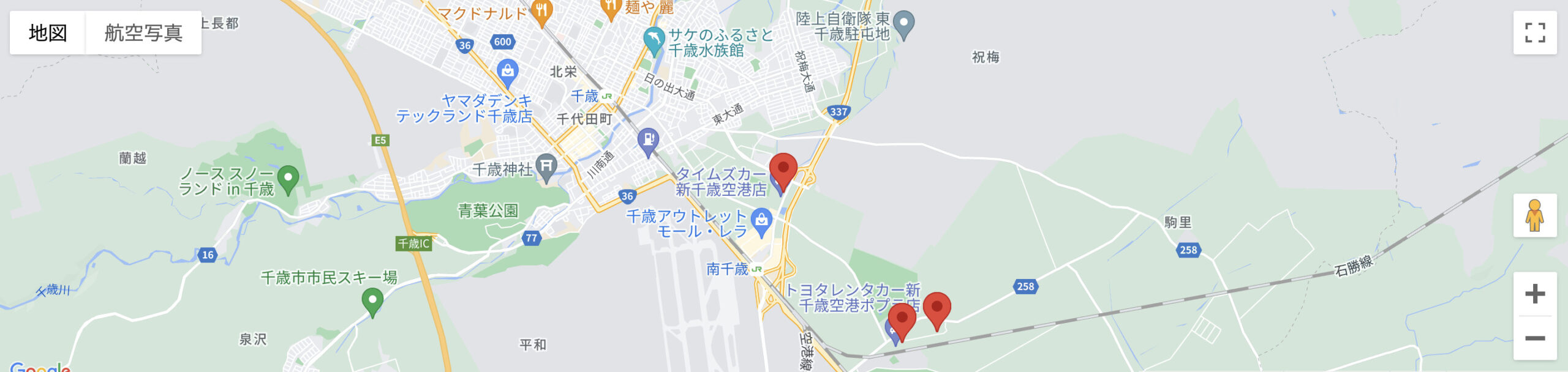1568x372 pixels.
Task: Toggle fullscreen map view
Action: pos(1534,32)
